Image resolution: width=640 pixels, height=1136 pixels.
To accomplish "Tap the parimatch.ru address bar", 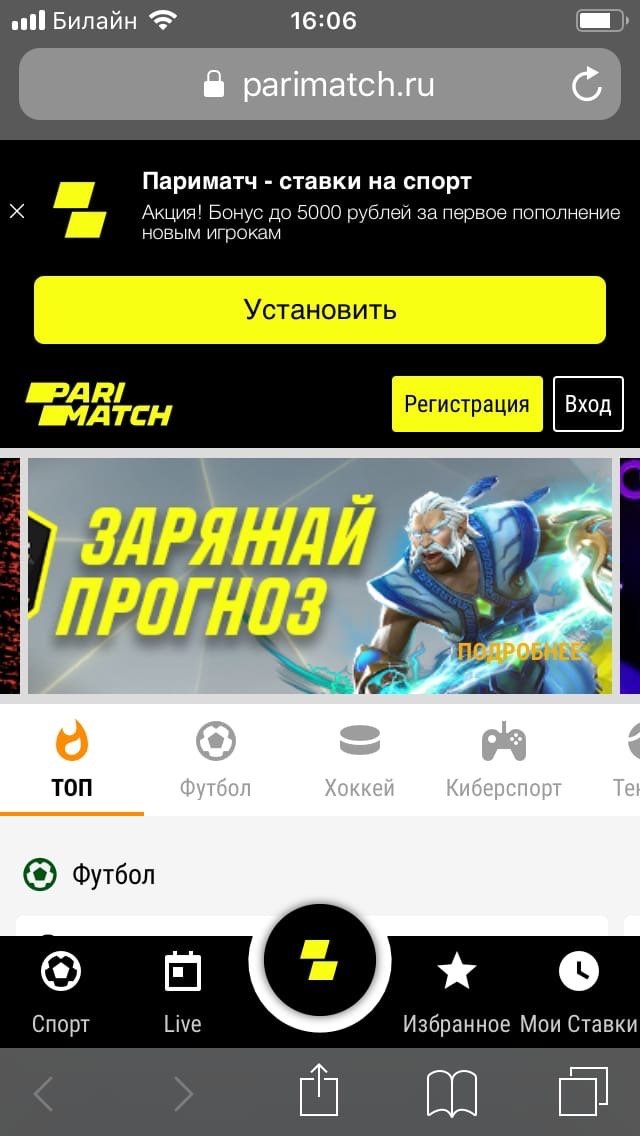I will tap(320, 85).
